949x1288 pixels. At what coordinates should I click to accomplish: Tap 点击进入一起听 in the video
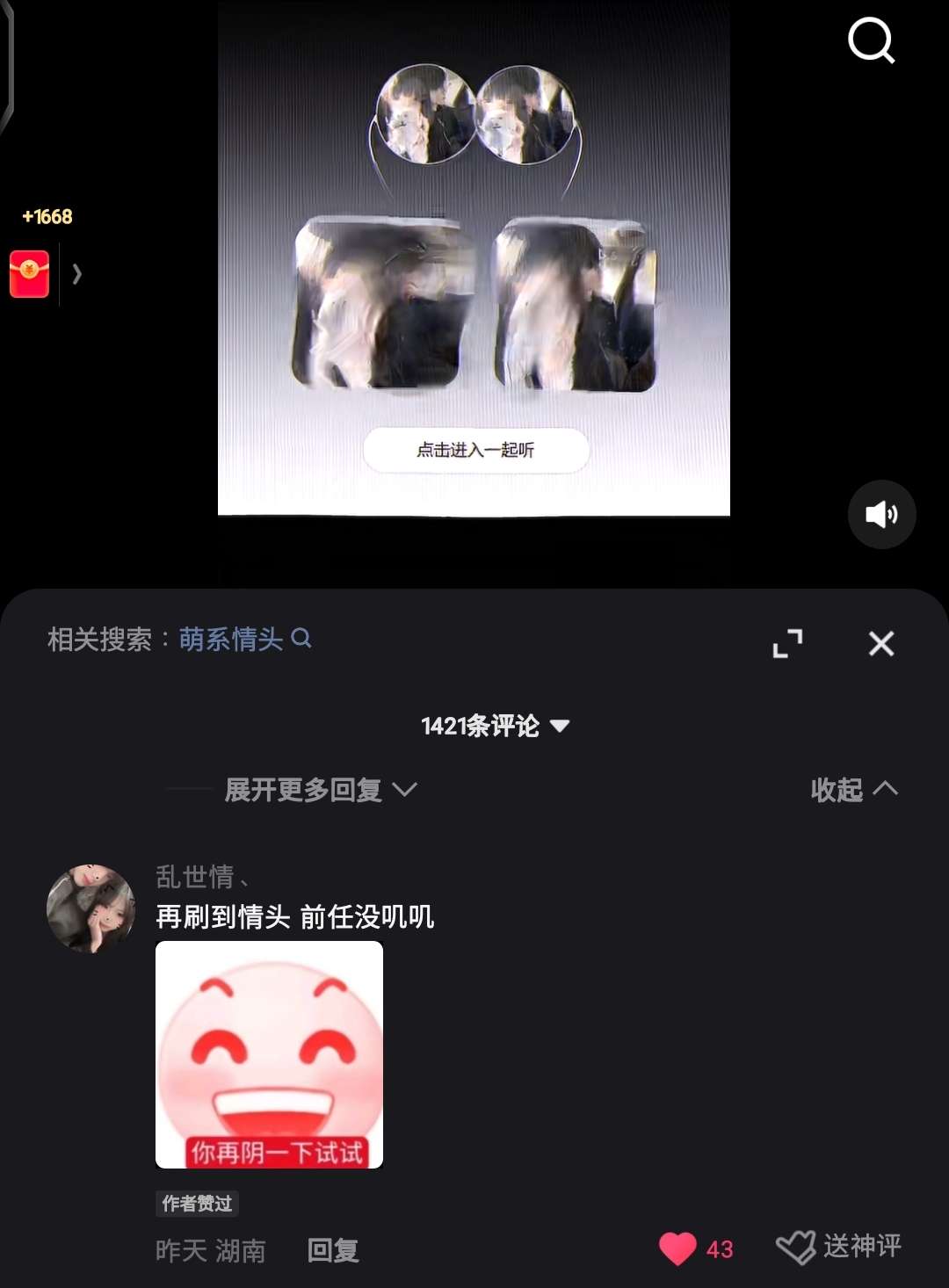[x=475, y=450]
